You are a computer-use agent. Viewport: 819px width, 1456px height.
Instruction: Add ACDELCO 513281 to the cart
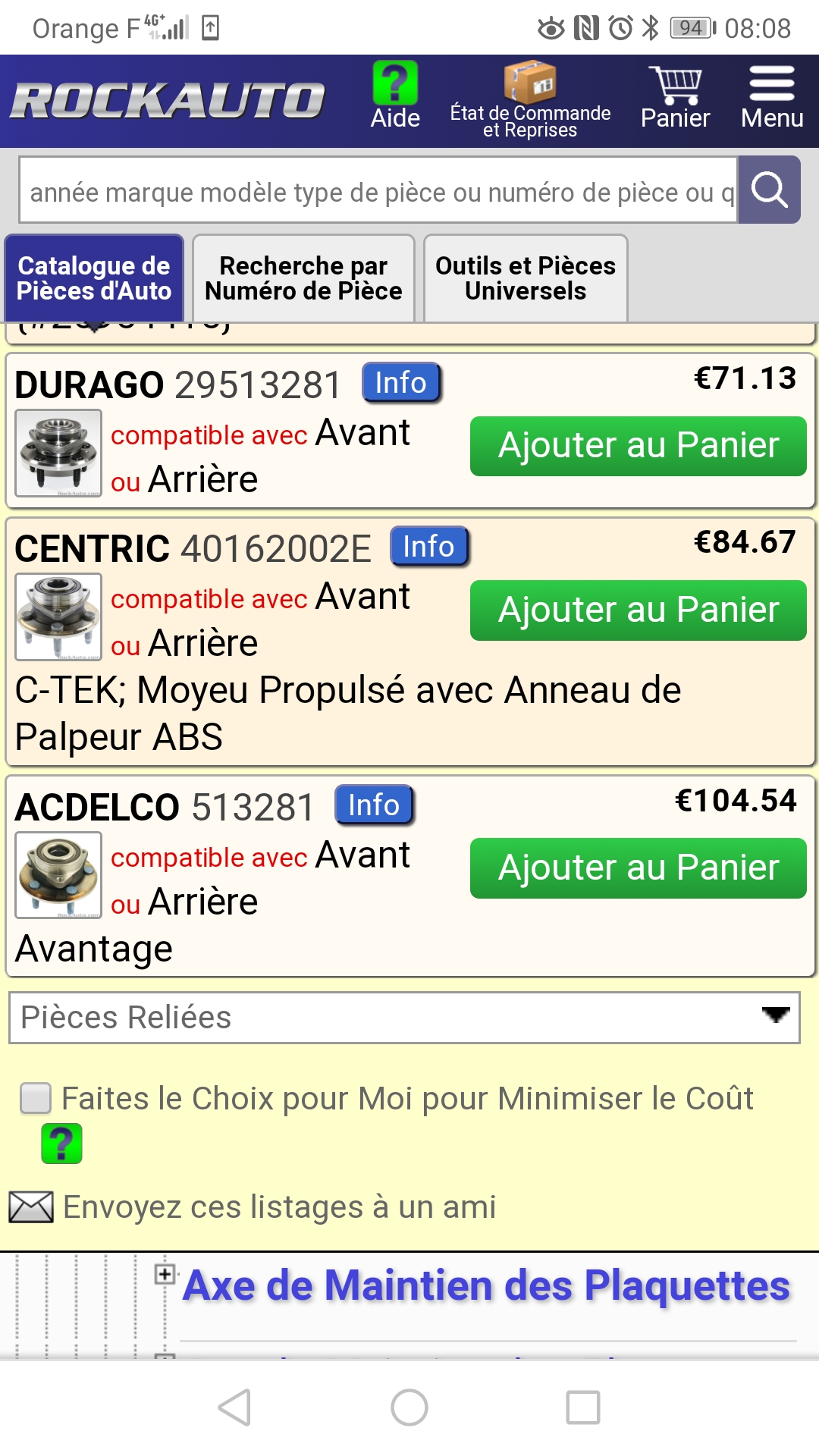[638, 868]
